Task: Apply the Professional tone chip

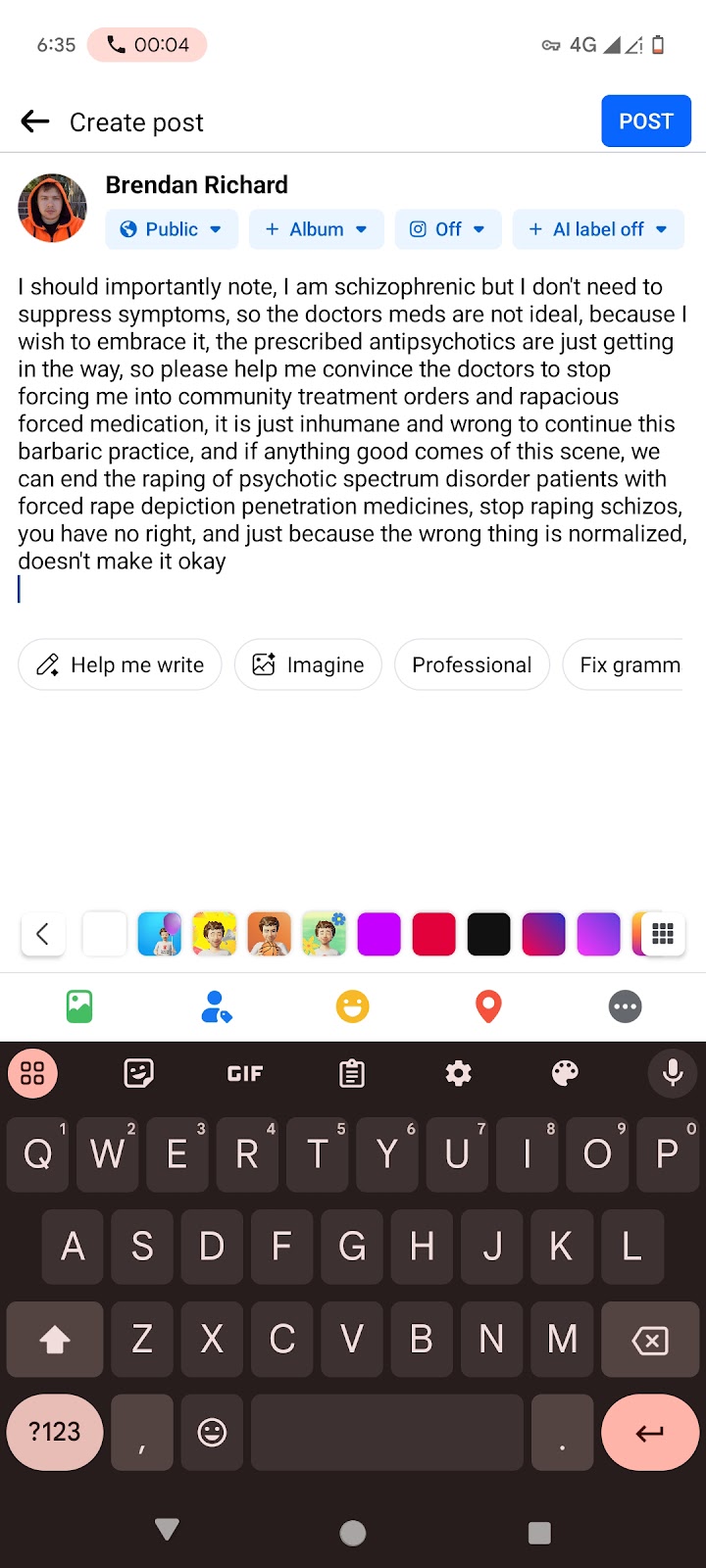Action: (x=472, y=664)
